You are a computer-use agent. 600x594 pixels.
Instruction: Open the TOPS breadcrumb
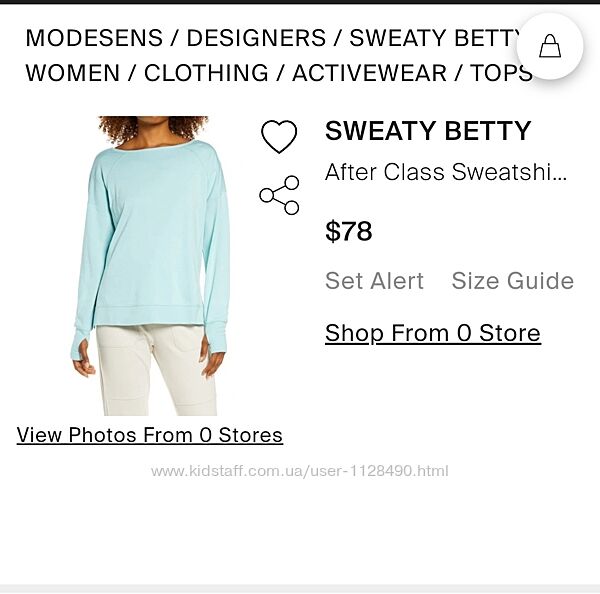pos(500,73)
